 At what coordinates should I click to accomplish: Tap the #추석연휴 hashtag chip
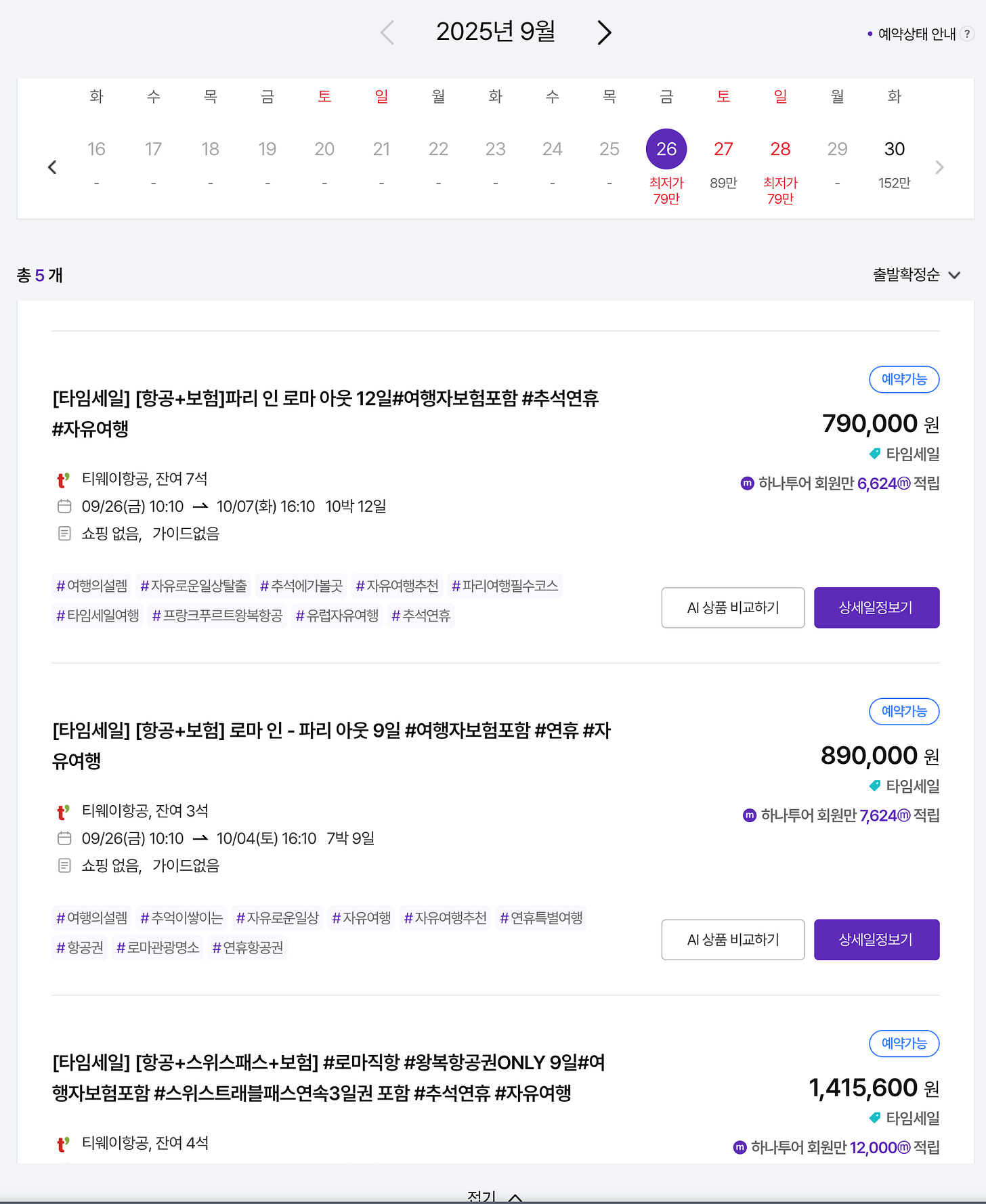tap(421, 616)
